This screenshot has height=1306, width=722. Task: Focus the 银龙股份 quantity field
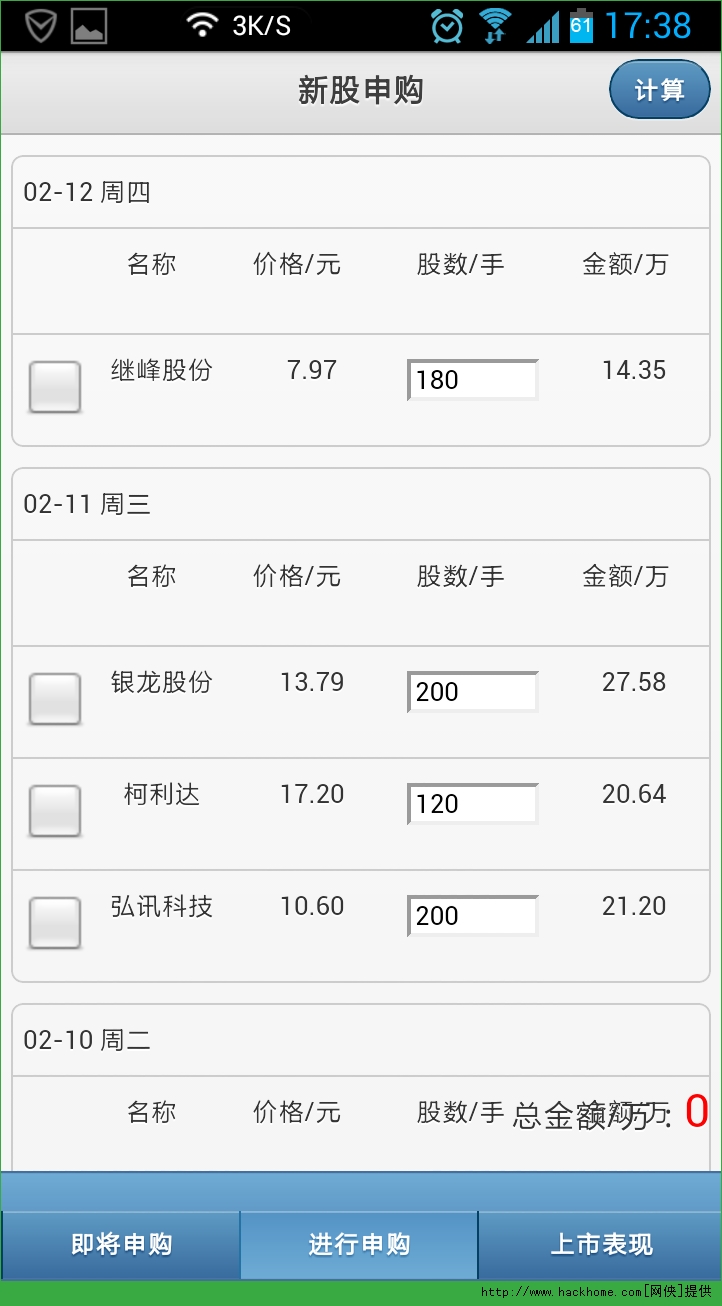[473, 692]
